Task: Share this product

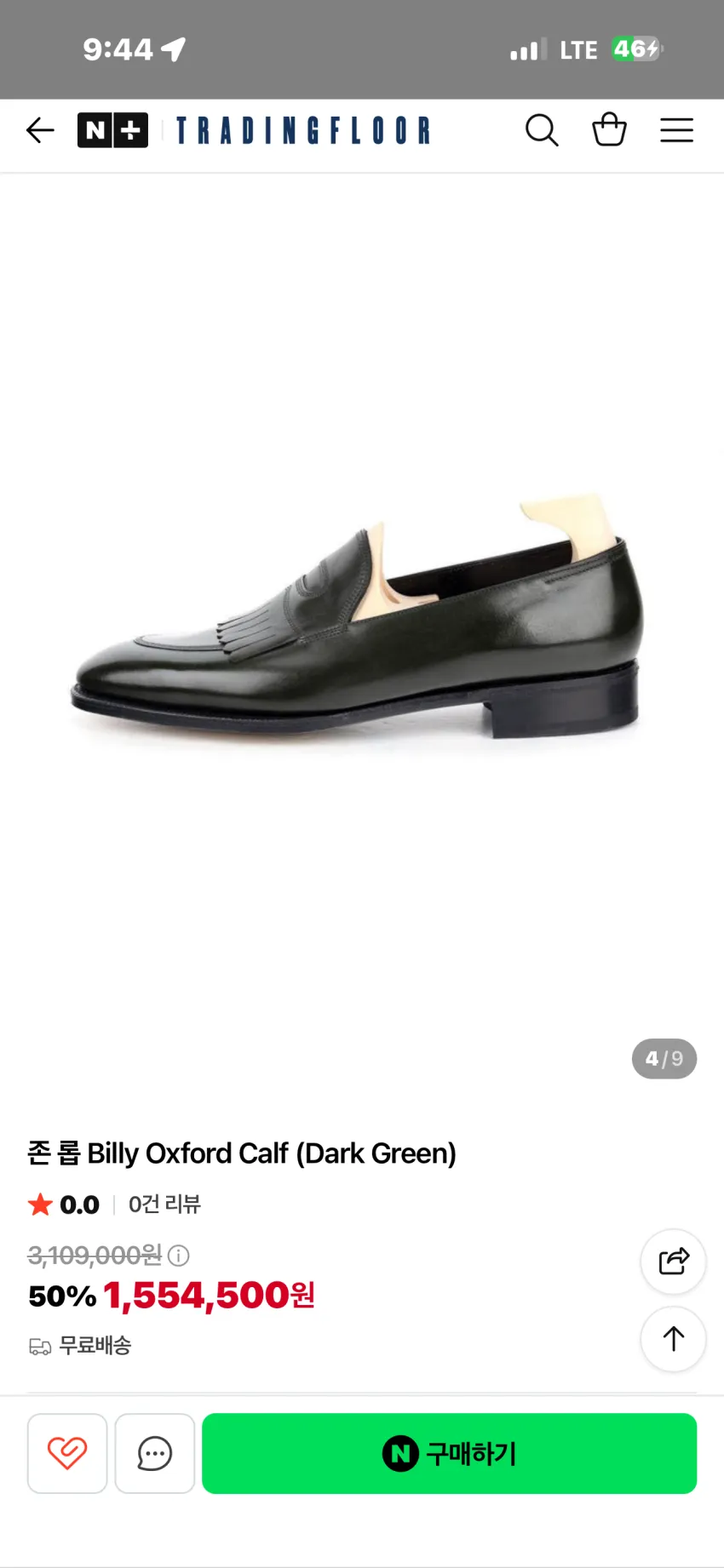Action: [673, 1262]
